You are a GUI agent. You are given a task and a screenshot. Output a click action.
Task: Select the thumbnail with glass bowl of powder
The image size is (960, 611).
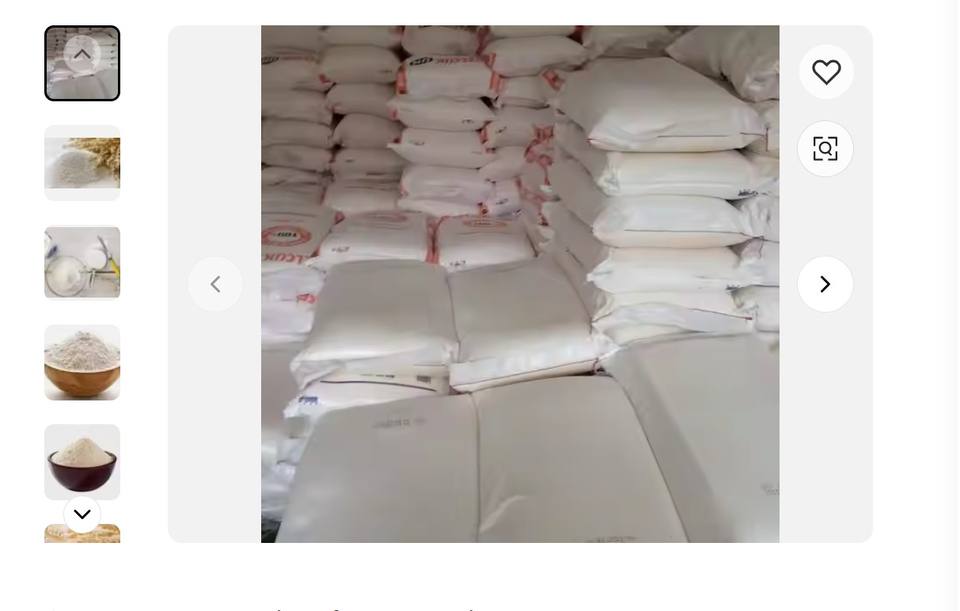point(82,263)
